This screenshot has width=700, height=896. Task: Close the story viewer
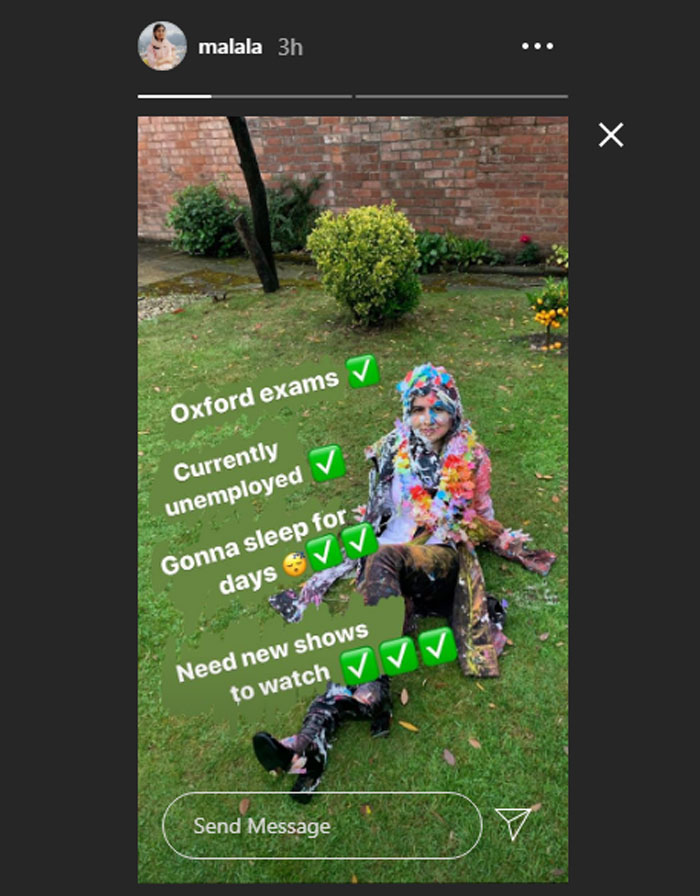611,135
